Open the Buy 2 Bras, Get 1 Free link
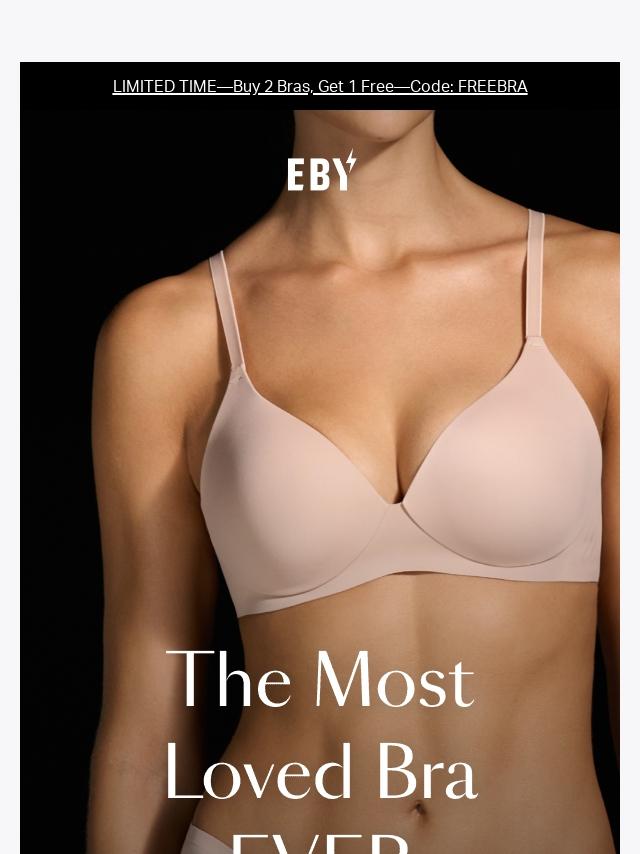Viewport: 640px width, 854px height. click(x=320, y=87)
